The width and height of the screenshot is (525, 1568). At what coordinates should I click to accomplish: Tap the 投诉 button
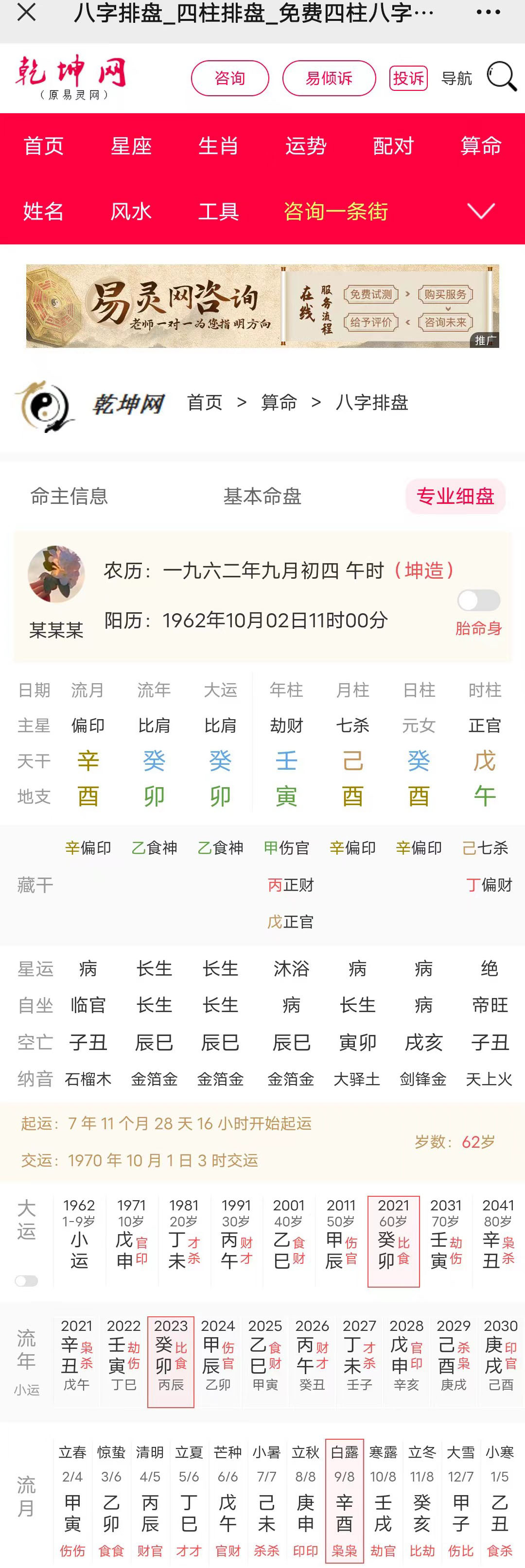point(408,77)
